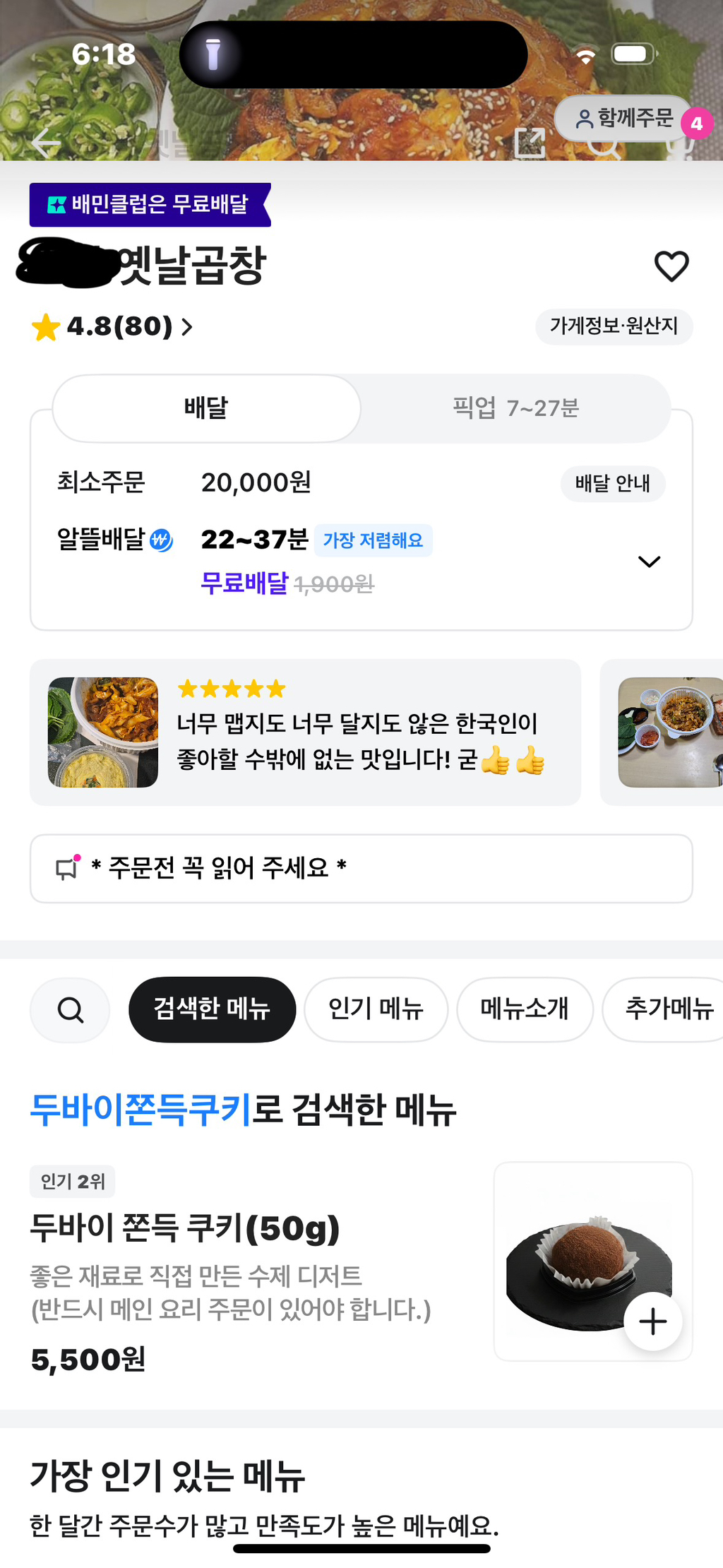
Task: Expand the 추가메뉴 category chip
Action: pos(666,1010)
